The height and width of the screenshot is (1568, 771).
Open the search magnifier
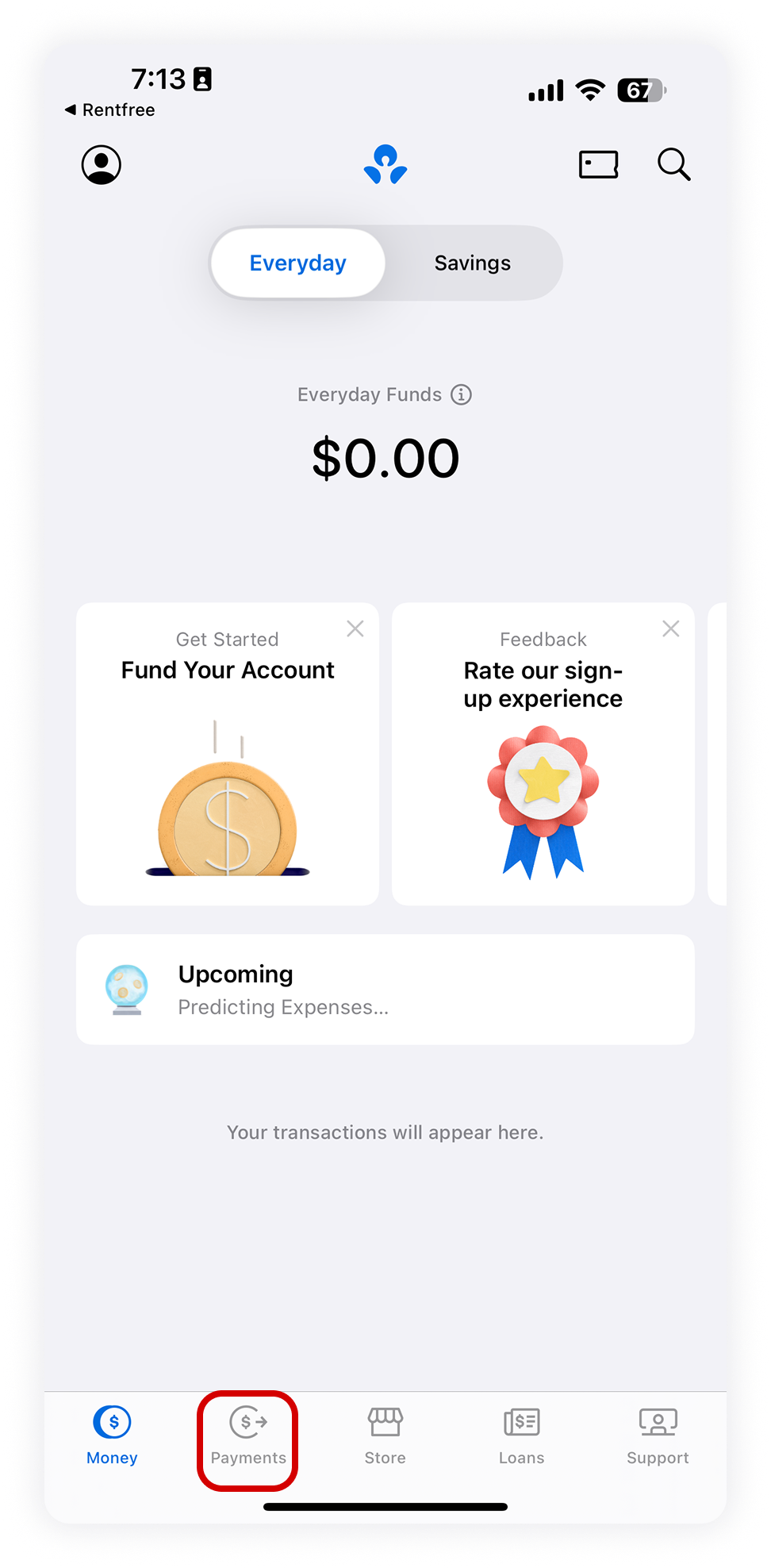coord(673,165)
